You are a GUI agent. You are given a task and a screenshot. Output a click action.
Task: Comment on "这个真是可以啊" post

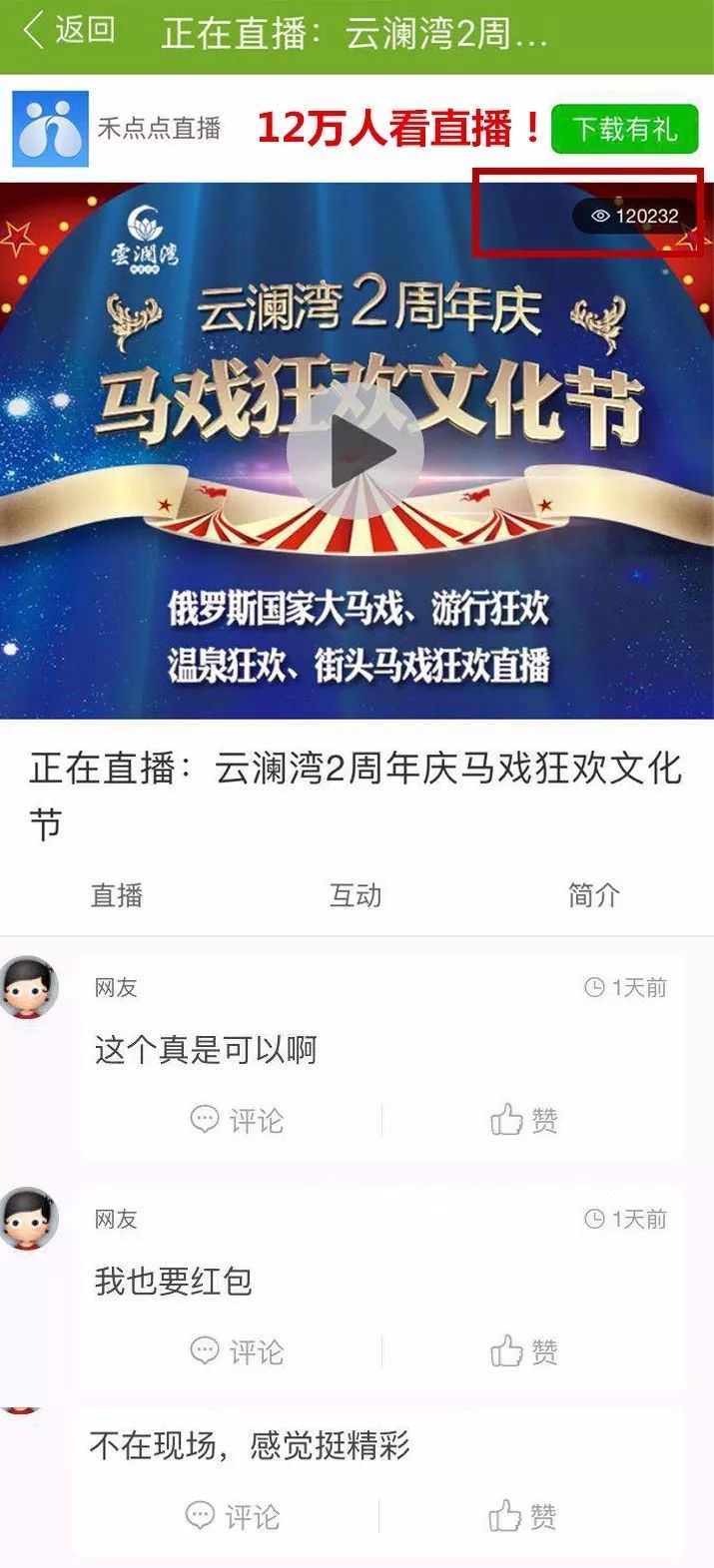click(x=238, y=1121)
